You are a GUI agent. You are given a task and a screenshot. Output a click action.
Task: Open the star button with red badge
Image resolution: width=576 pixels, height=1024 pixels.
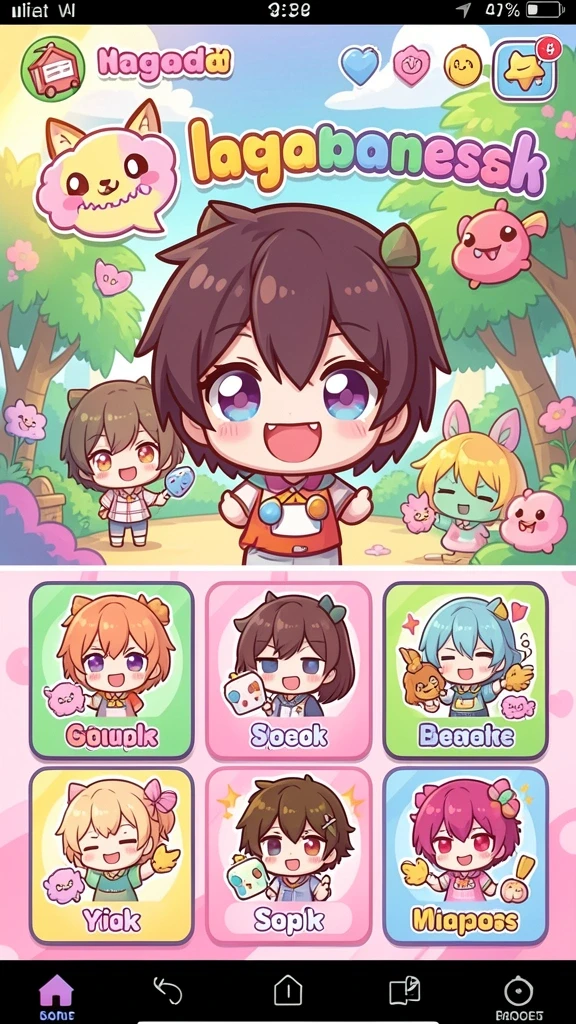click(x=526, y=70)
